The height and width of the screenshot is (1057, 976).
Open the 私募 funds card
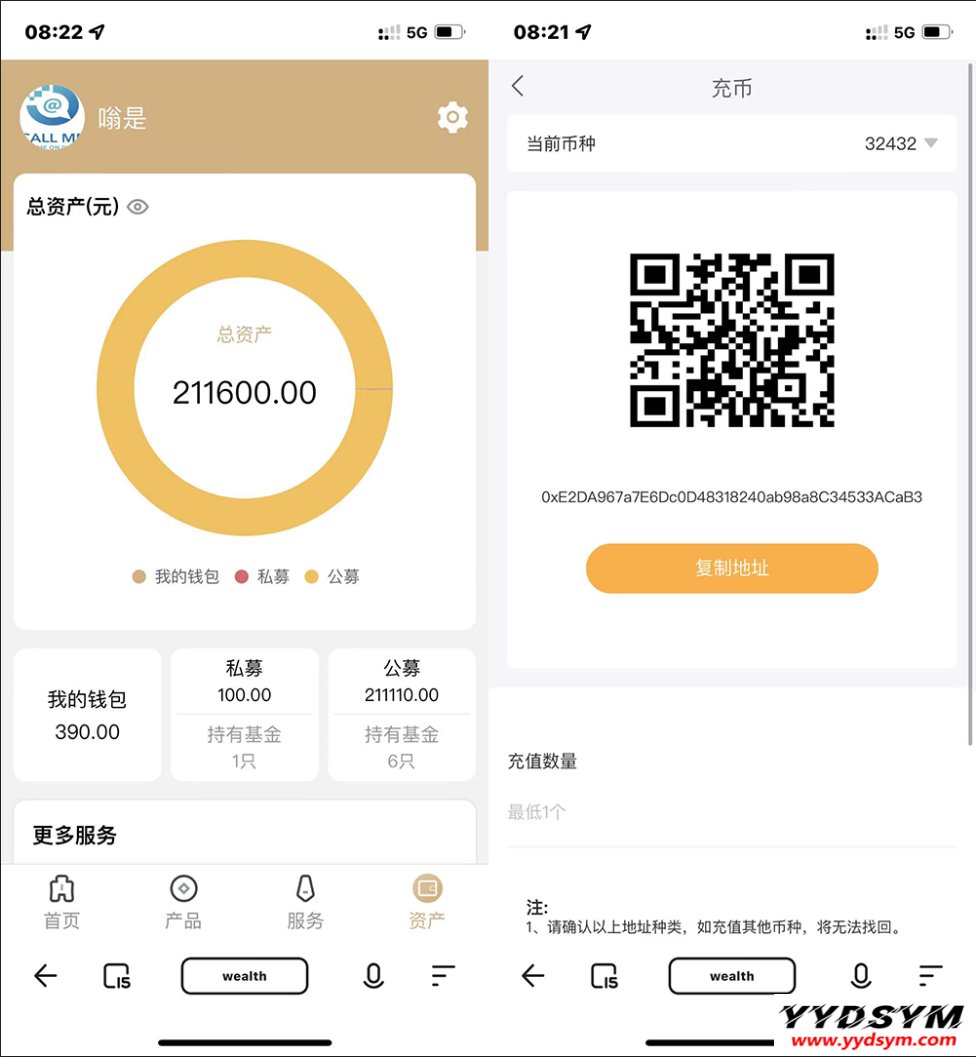[244, 715]
